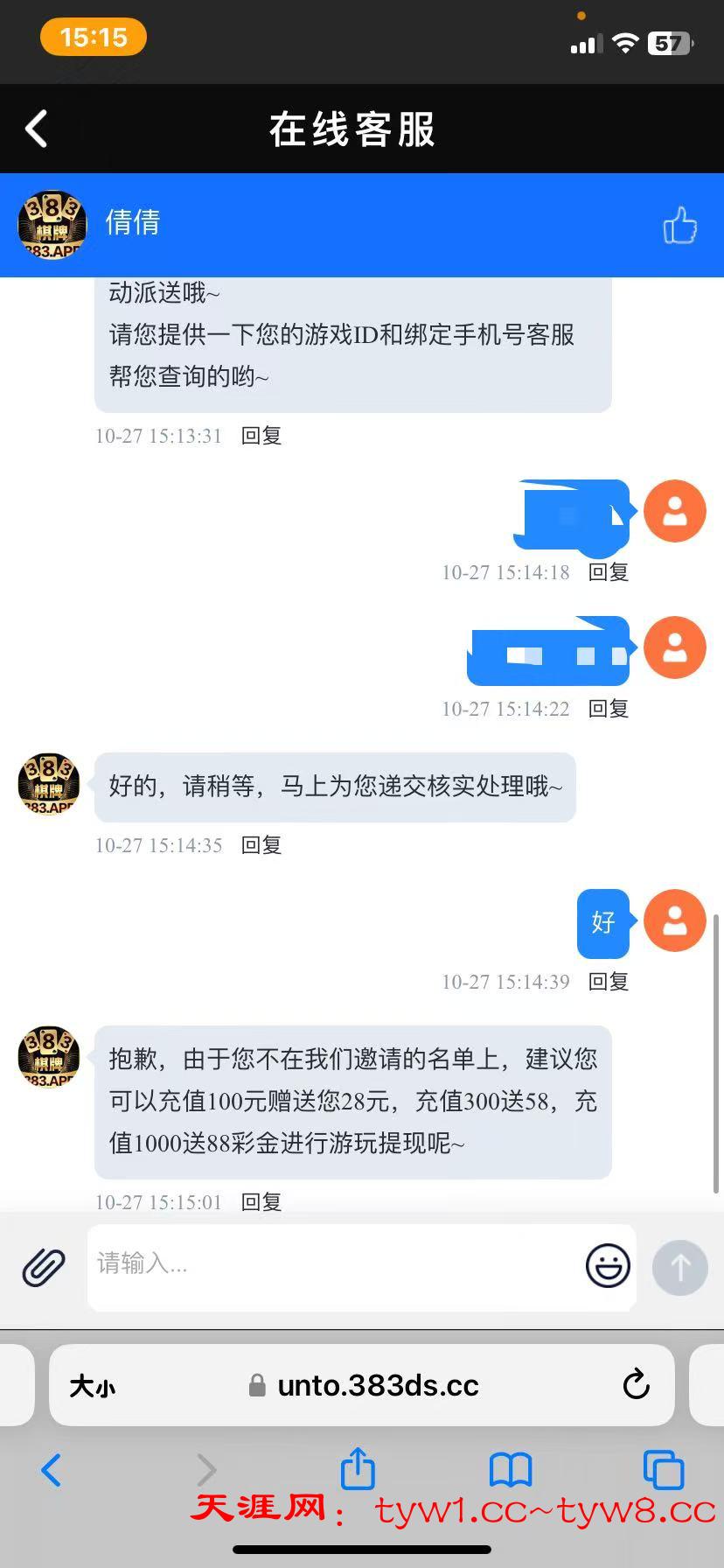Go back from the 在线客服 chat
Viewport: 724px width, 1568px height.
(x=37, y=129)
